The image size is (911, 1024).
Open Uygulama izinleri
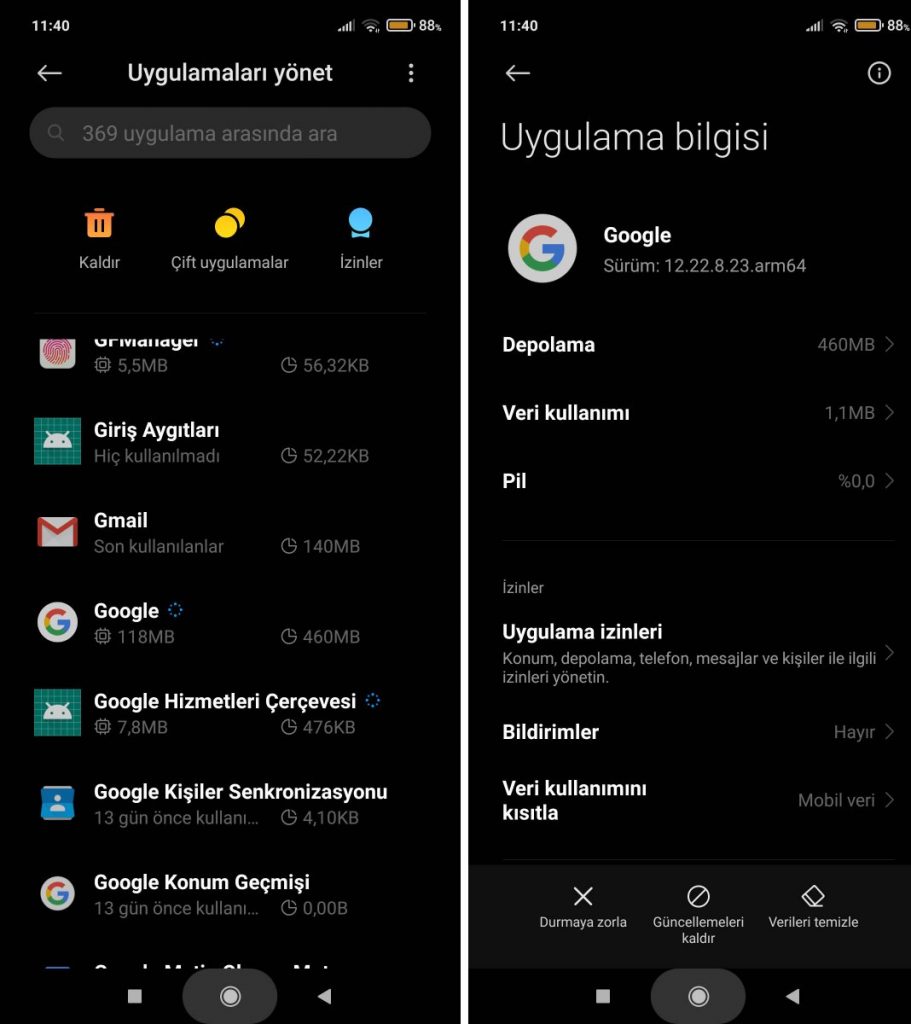click(x=697, y=653)
